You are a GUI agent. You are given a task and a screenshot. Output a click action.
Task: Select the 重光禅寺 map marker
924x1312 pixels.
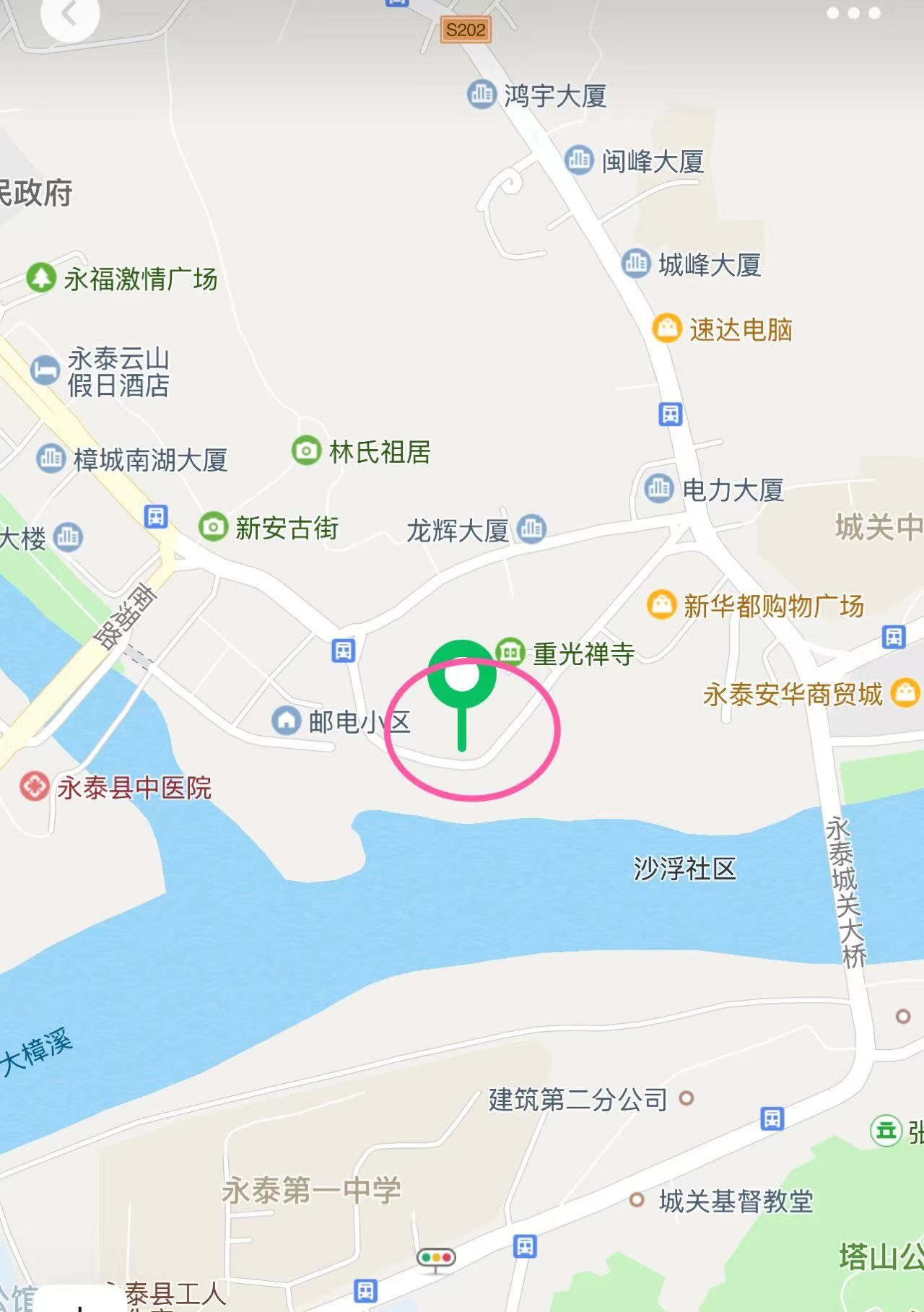(x=510, y=652)
